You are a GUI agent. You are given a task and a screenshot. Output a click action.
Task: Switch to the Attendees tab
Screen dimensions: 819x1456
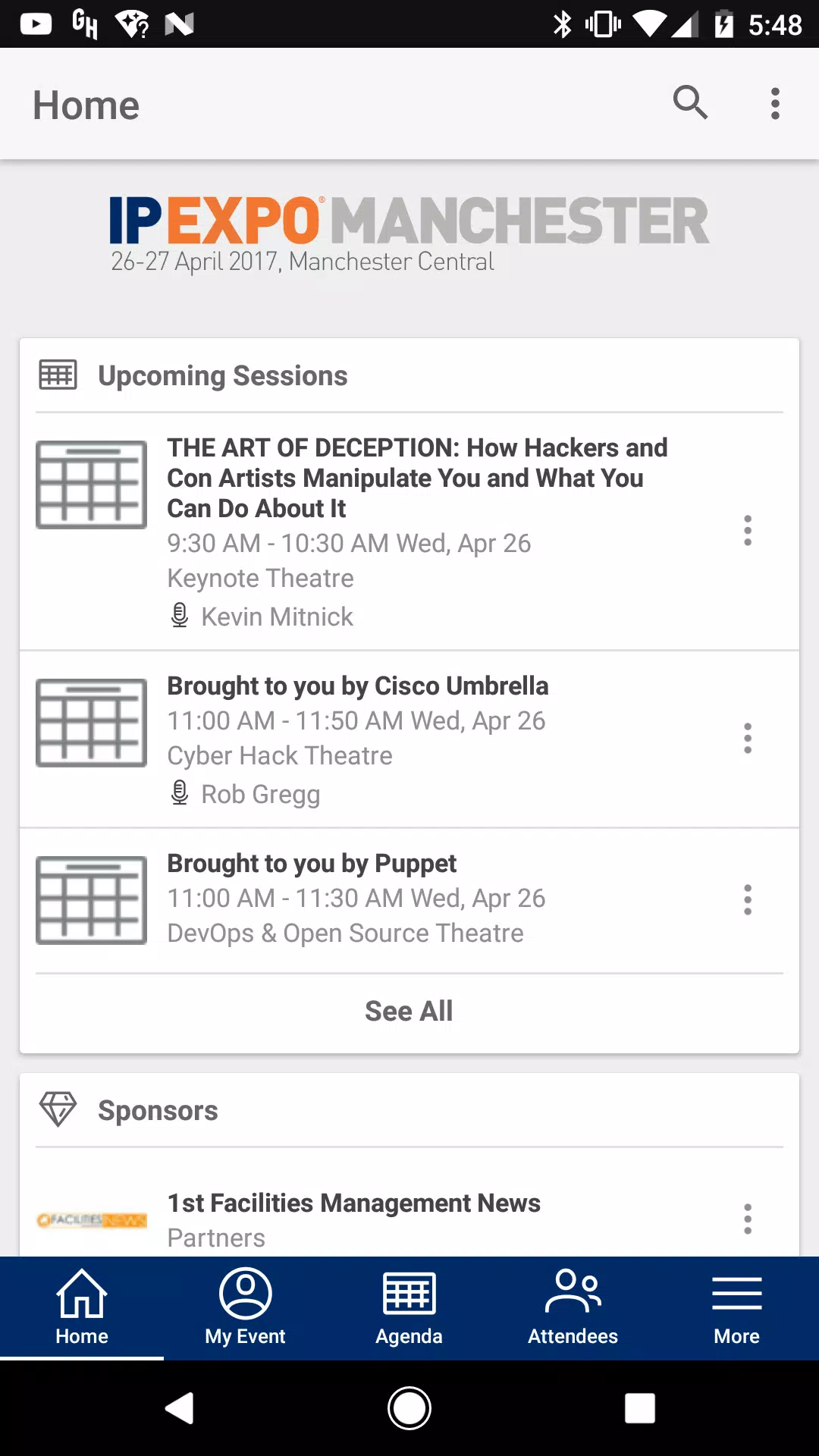(x=573, y=1308)
